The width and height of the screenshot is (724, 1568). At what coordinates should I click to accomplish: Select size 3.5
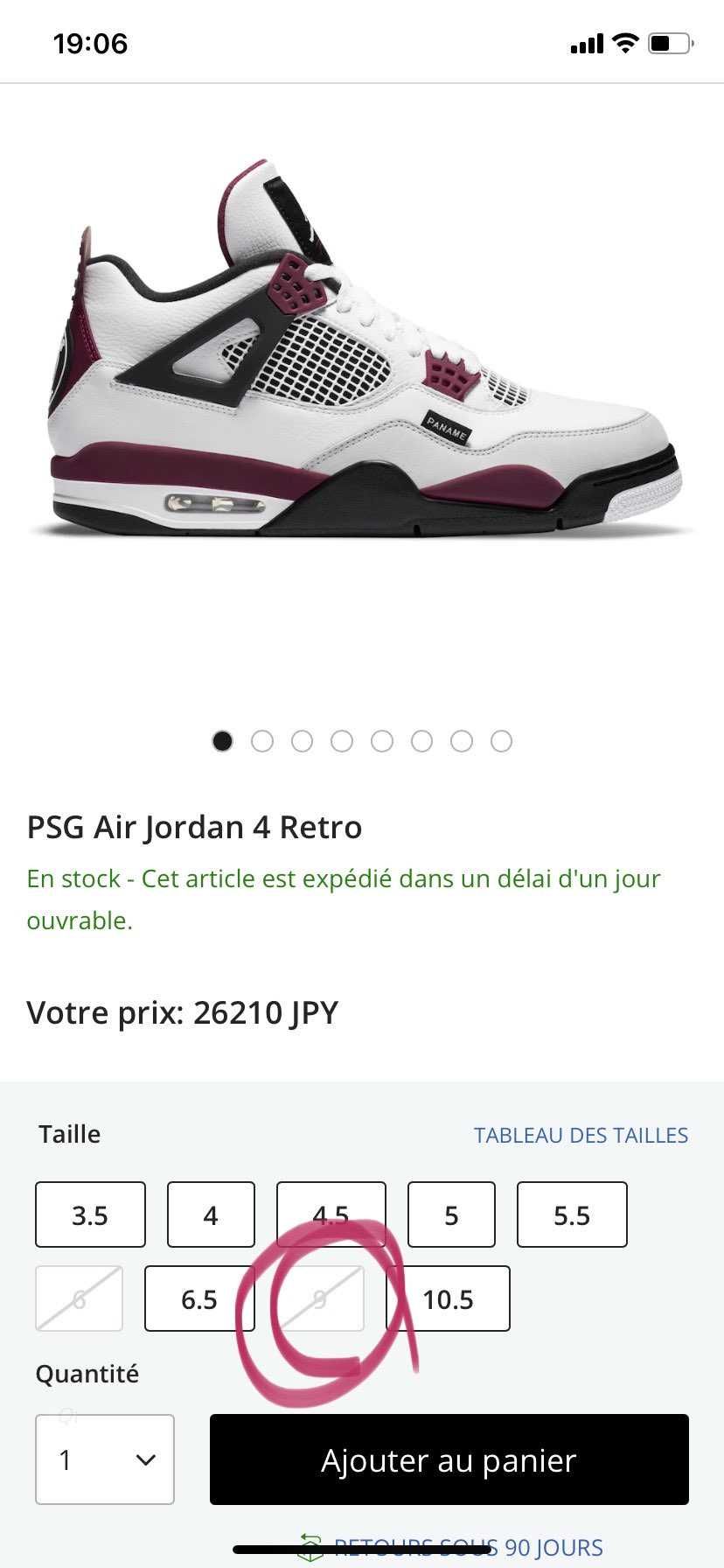point(90,1214)
